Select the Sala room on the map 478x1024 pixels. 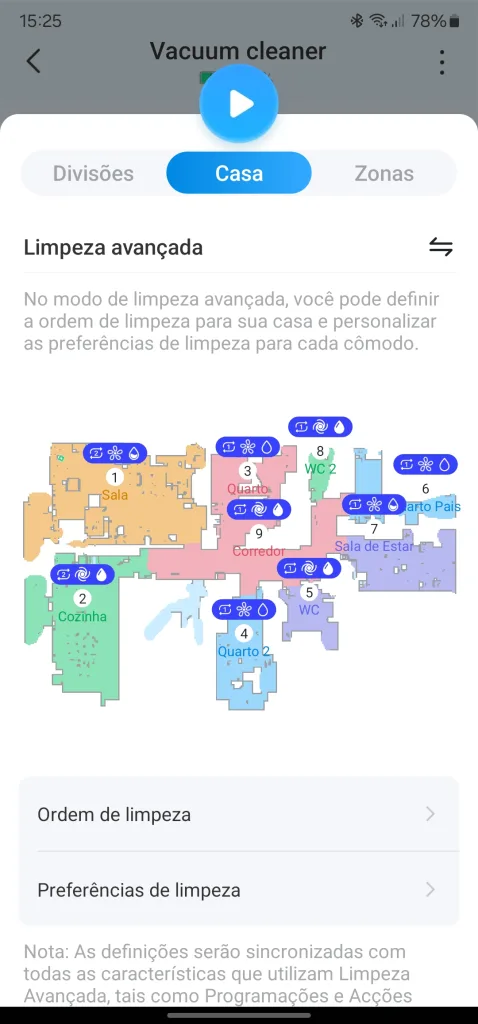[115, 496]
